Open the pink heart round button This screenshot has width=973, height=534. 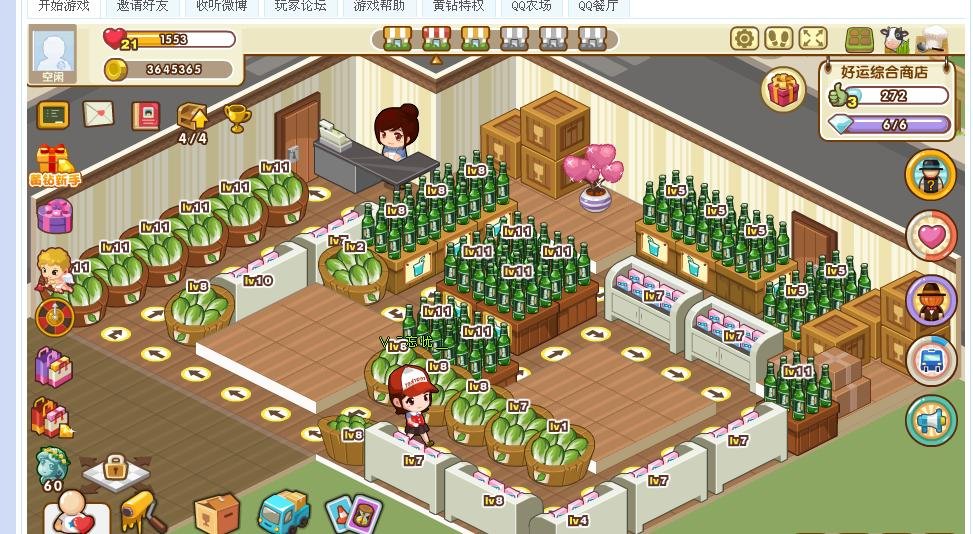931,236
